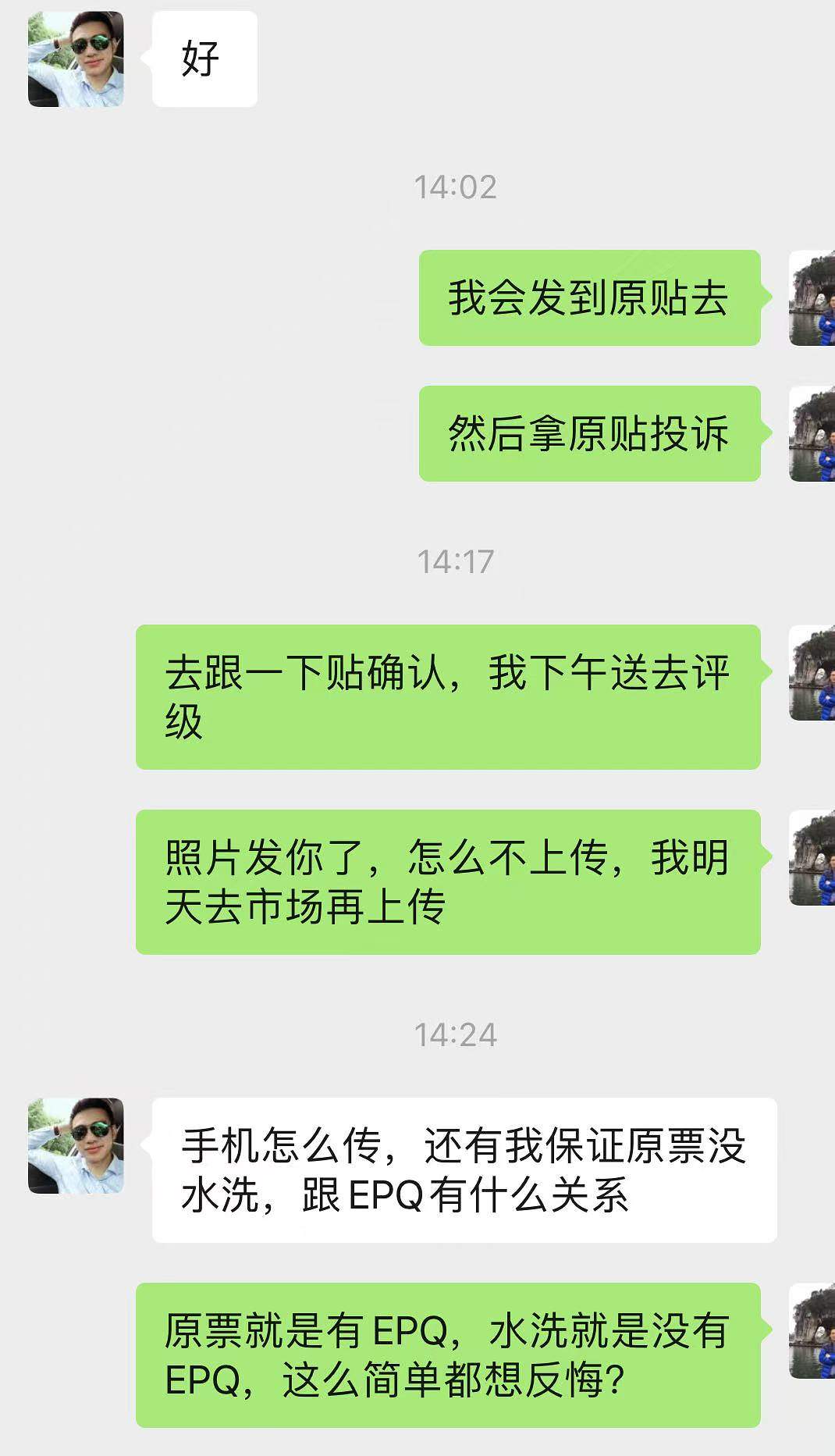Open own avatar next to '照片发你了' message
Screen dimensions: 835x1456
tap(812, 857)
